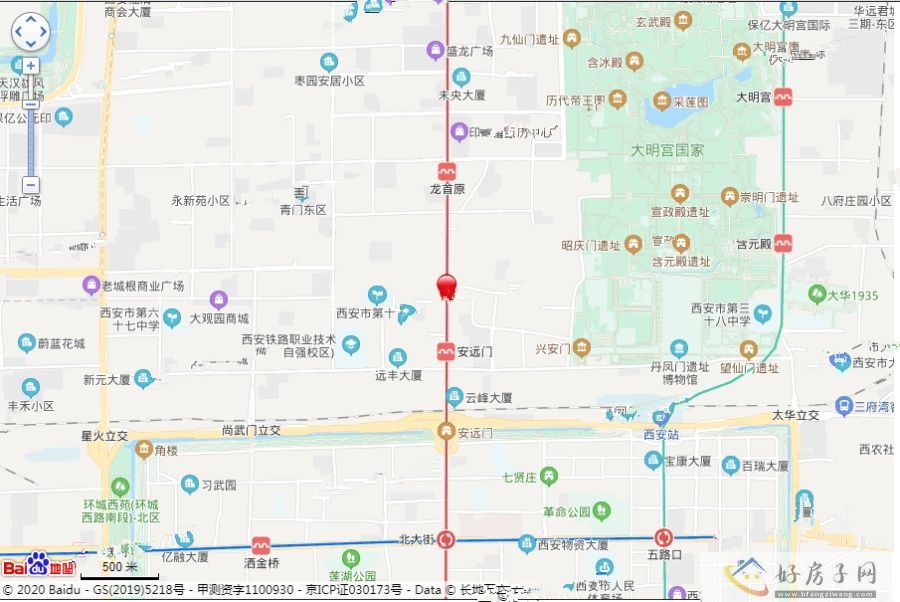The width and height of the screenshot is (900, 602).
Task: Open the 含元殿 metro station marker
Action: (x=783, y=243)
